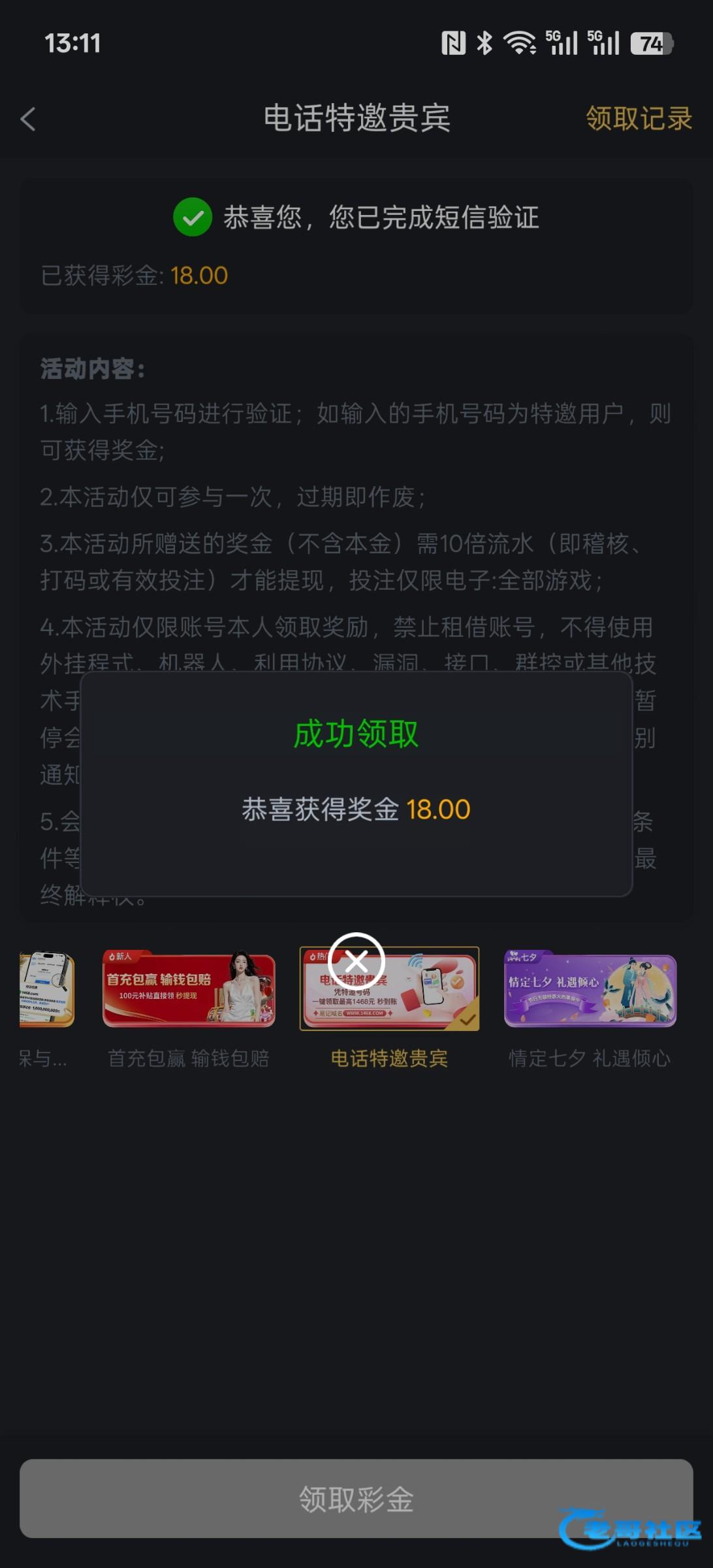Open the 情定七夕 礼遇倾心 promotion card
Image resolution: width=713 pixels, height=1568 pixels.
(x=590, y=990)
